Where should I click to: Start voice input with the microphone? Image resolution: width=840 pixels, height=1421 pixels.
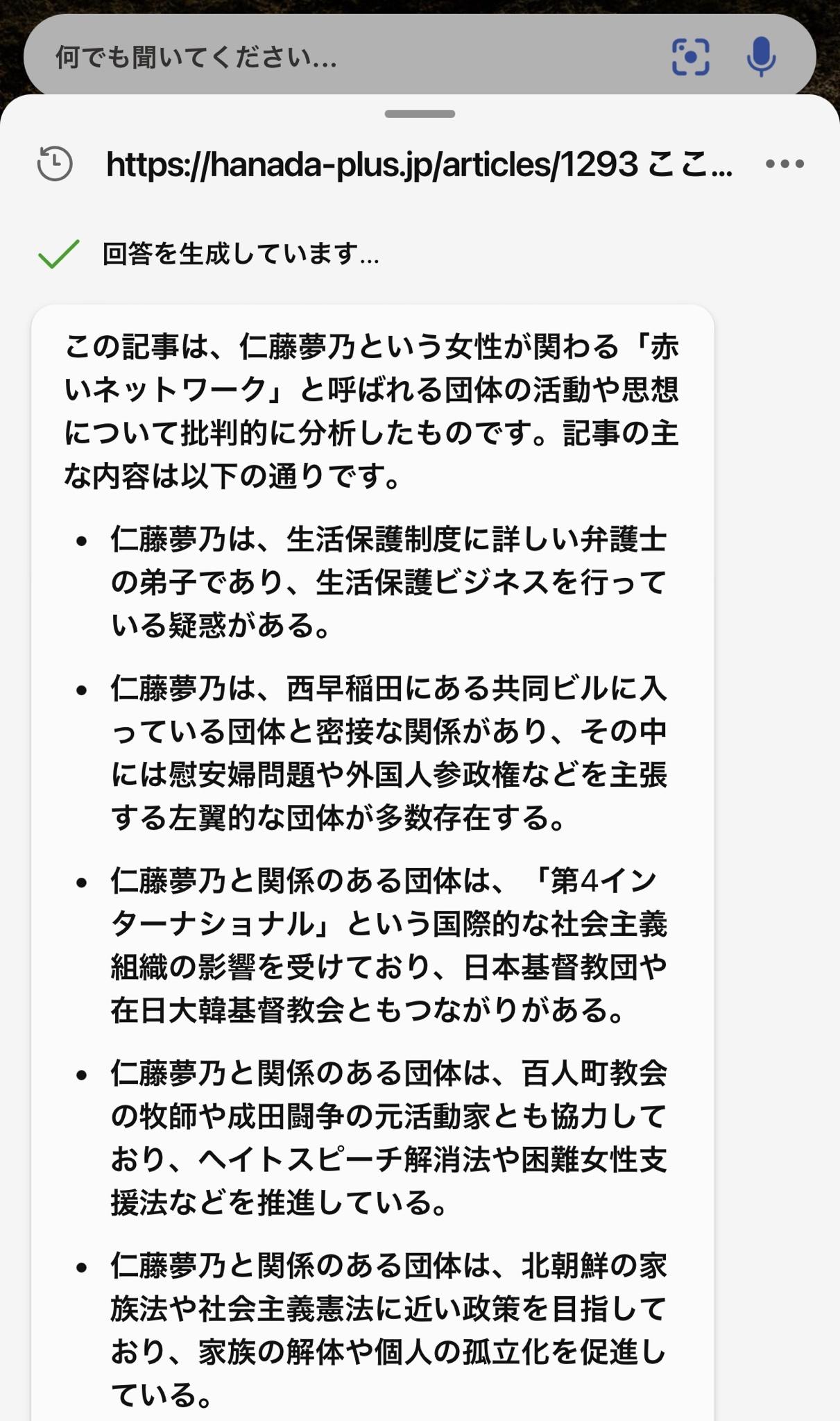click(x=761, y=56)
